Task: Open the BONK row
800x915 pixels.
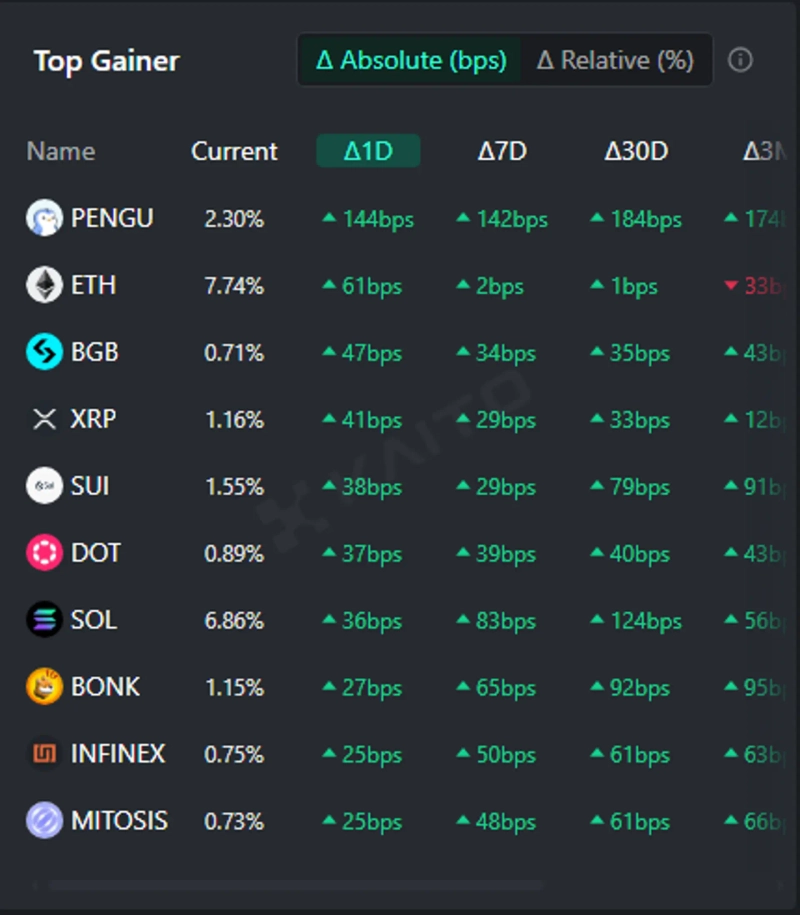Action: pos(105,687)
